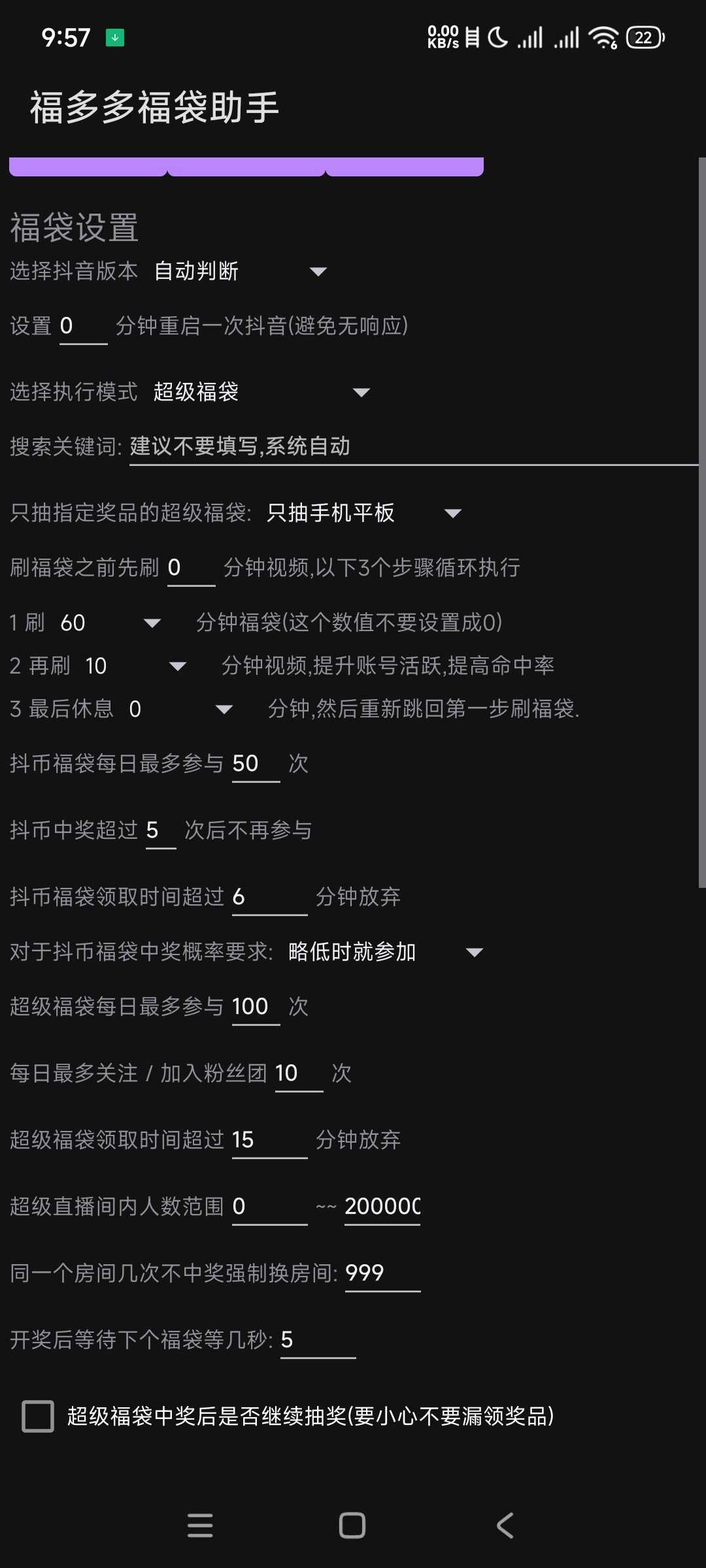Edit the restart-Douyin minutes field
The image size is (706, 1568).
(x=83, y=326)
